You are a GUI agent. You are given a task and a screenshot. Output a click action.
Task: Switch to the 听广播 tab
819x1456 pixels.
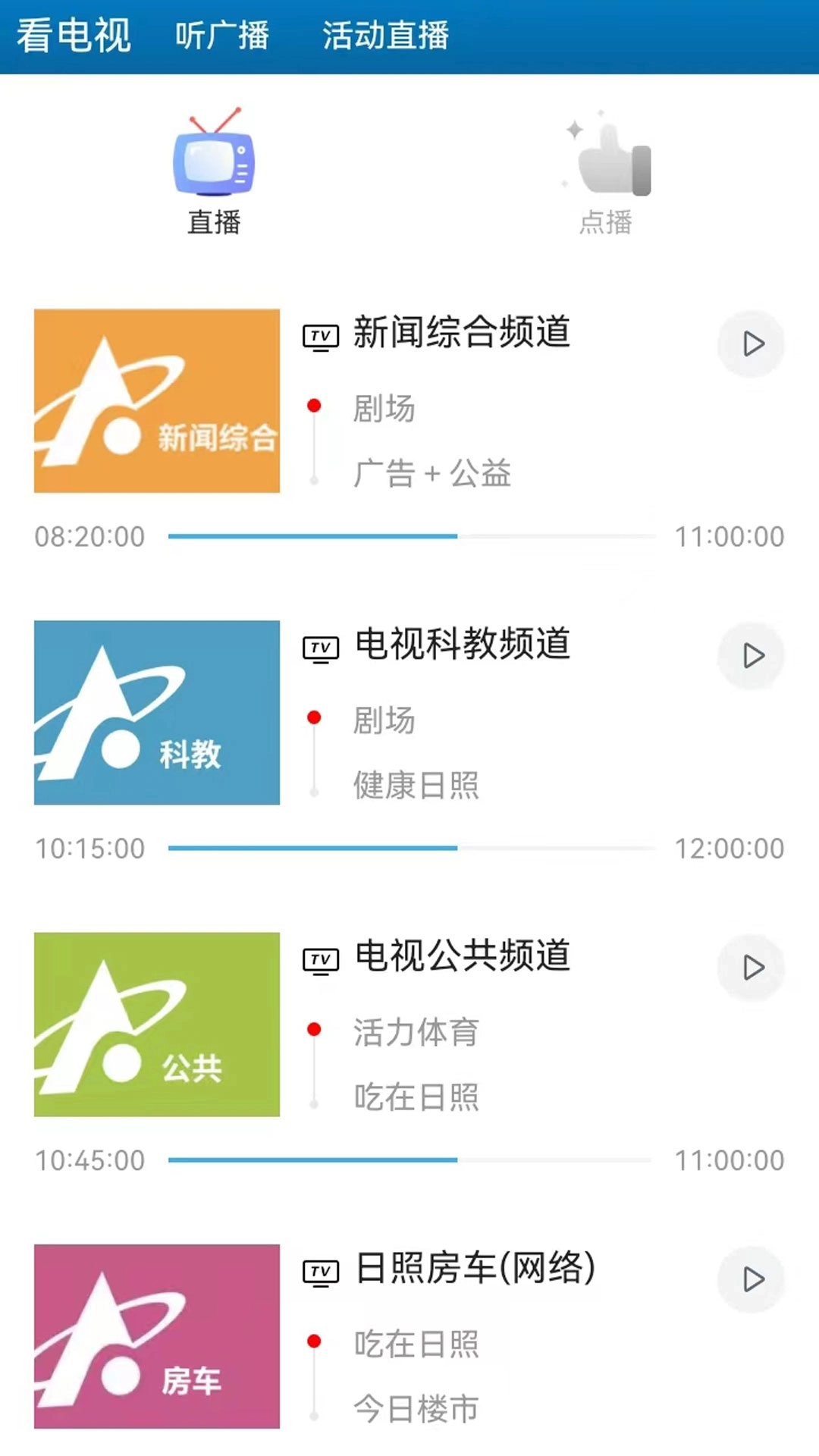(222, 34)
